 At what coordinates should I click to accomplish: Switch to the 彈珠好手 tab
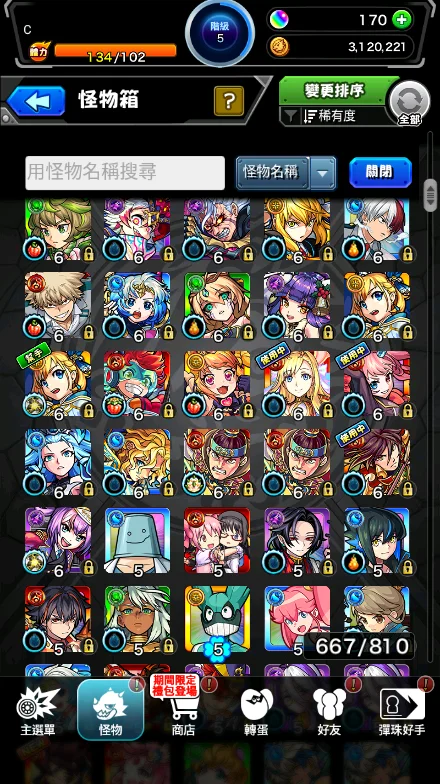[402, 711]
